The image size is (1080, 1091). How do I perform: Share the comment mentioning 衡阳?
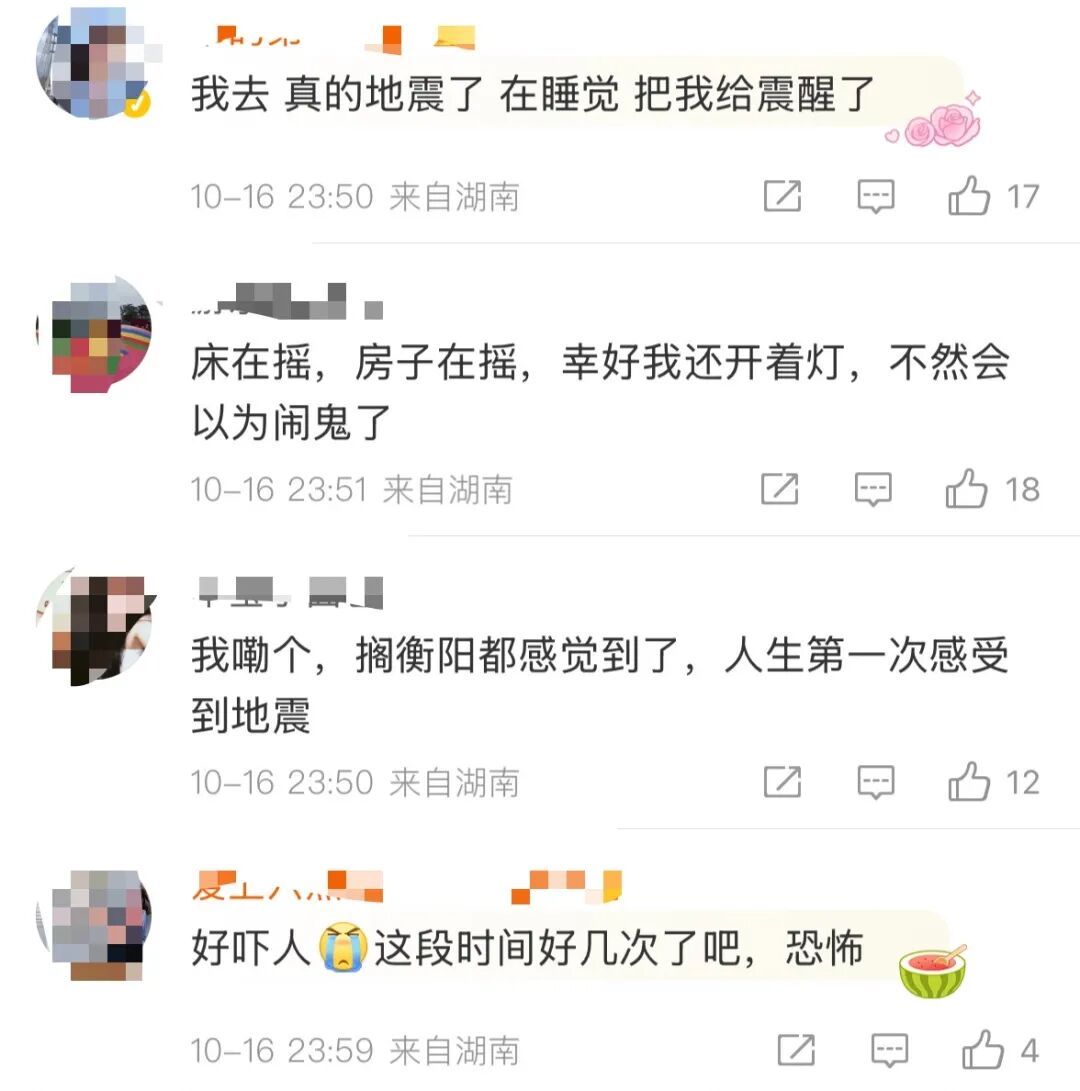[x=782, y=781]
